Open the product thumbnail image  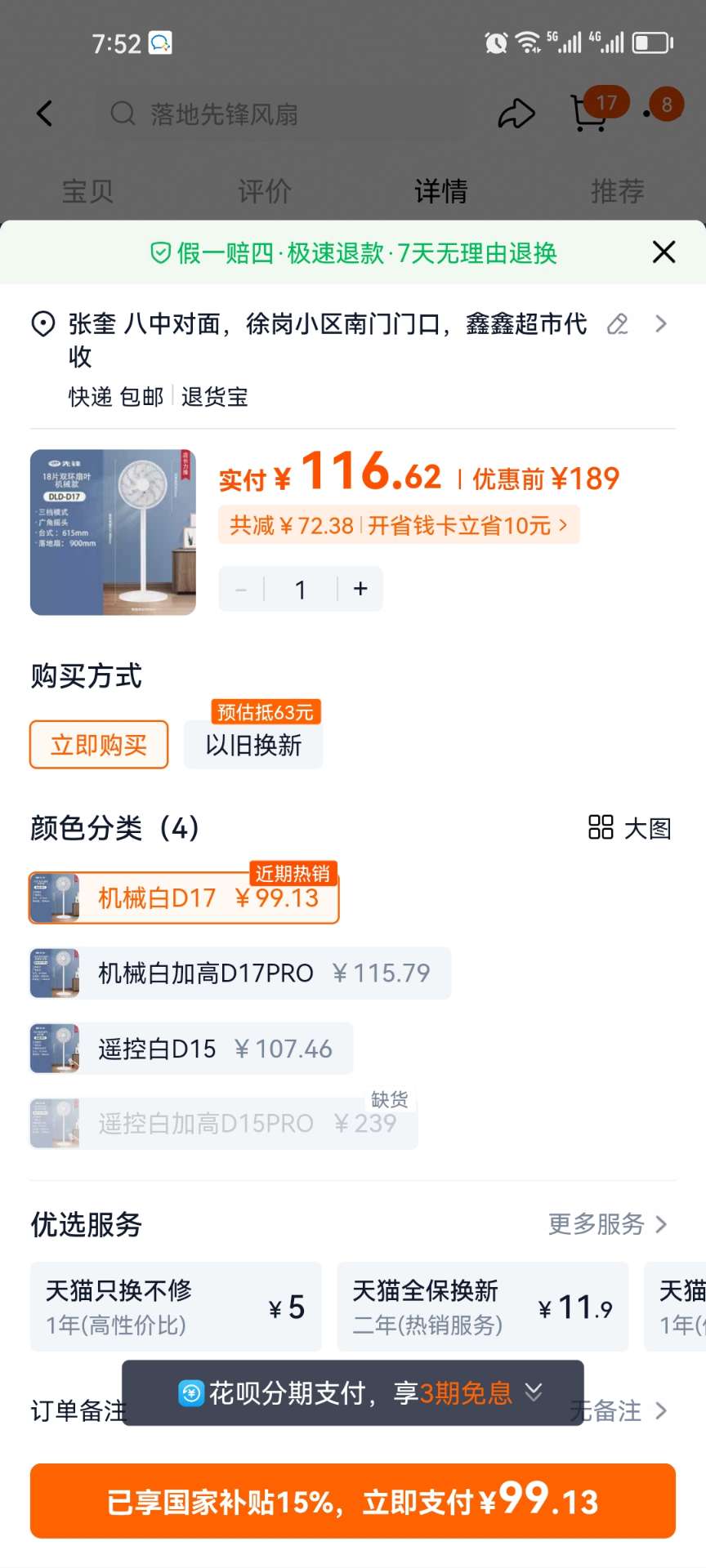click(x=113, y=532)
